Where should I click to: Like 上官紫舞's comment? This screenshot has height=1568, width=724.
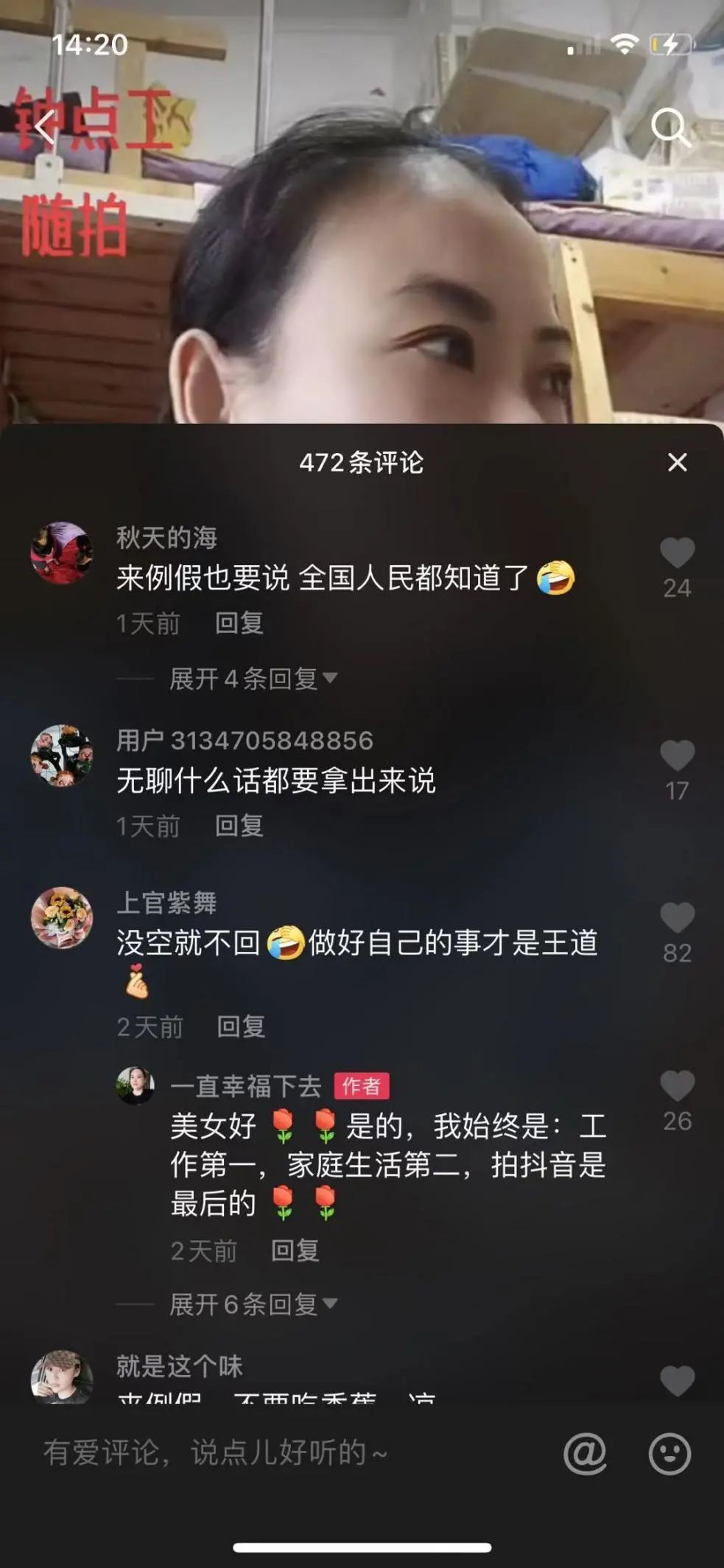(x=677, y=918)
